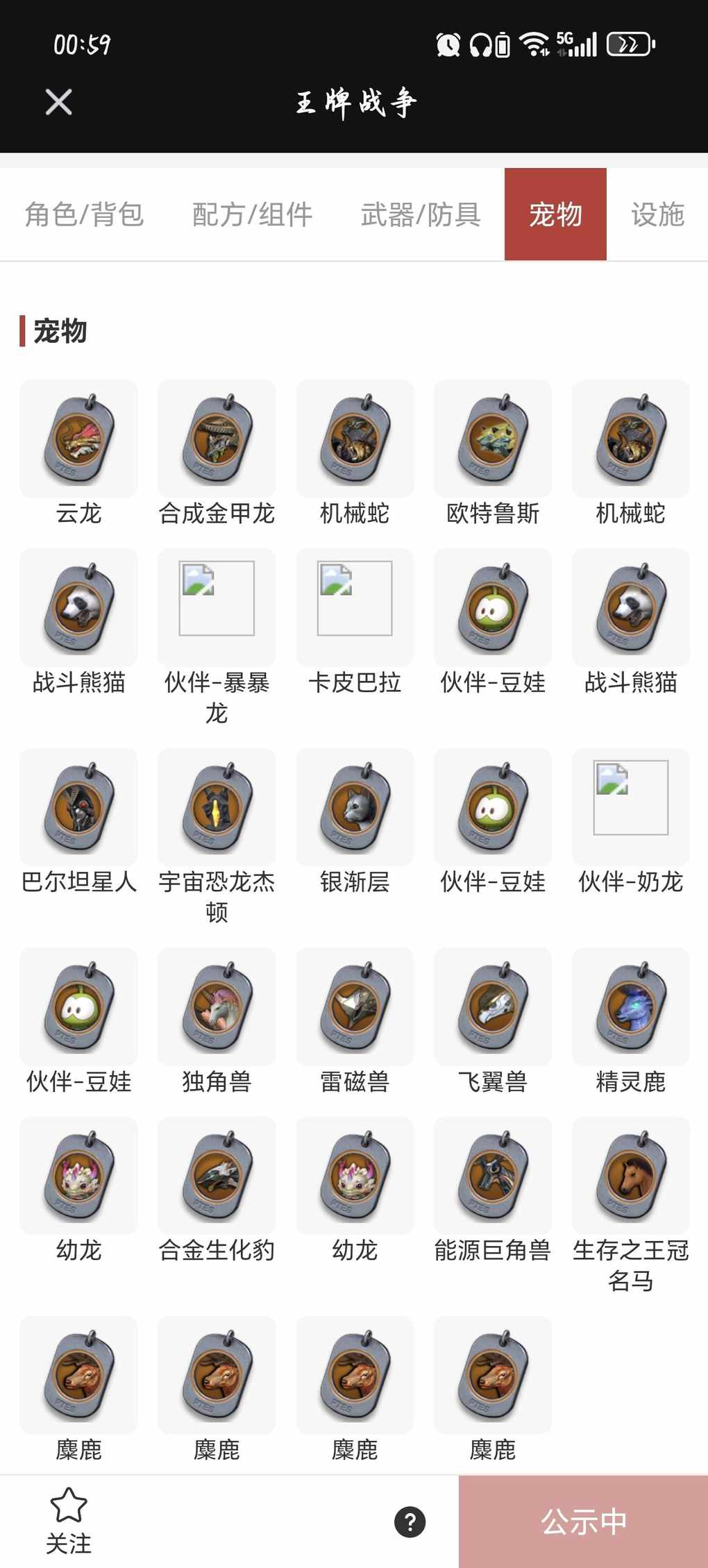Close the 王牌战争 page
The width and height of the screenshot is (708, 1568).
[x=58, y=102]
